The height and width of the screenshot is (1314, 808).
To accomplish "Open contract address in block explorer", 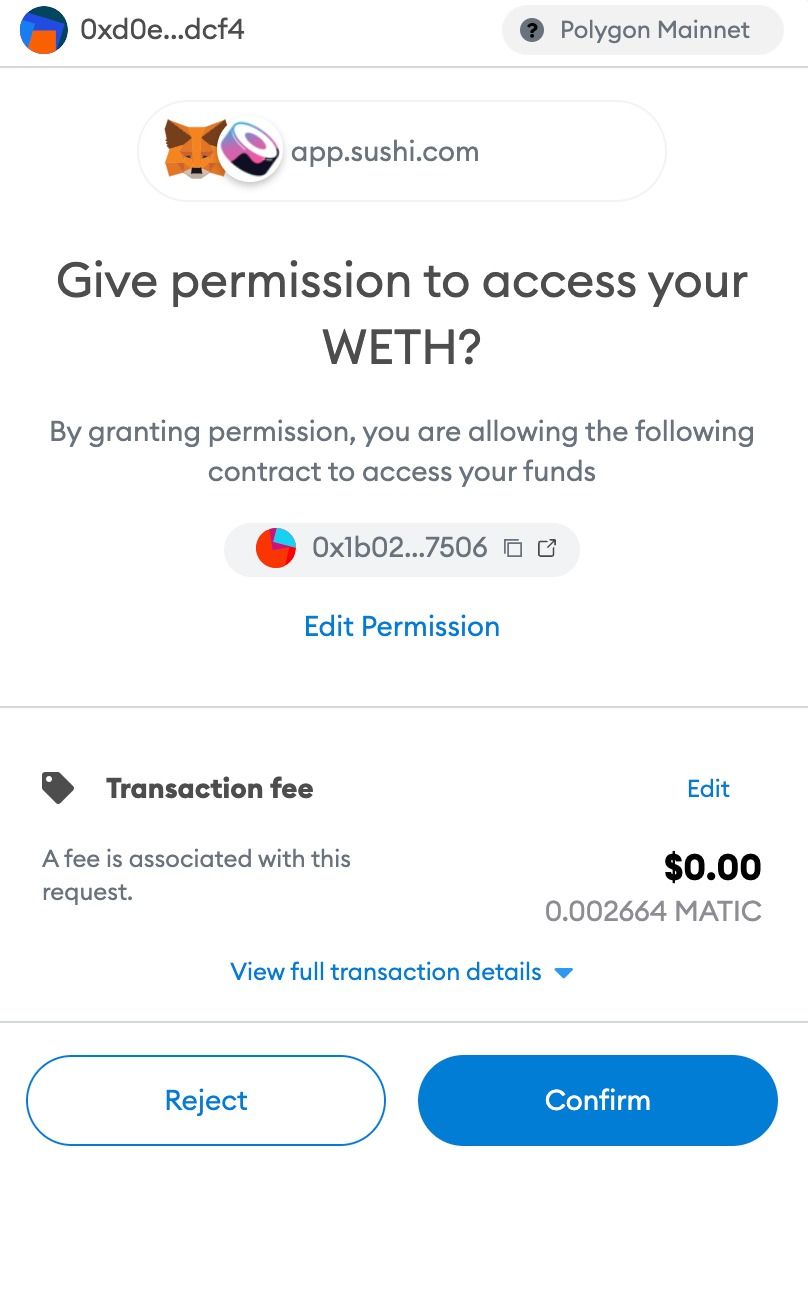I will point(547,548).
